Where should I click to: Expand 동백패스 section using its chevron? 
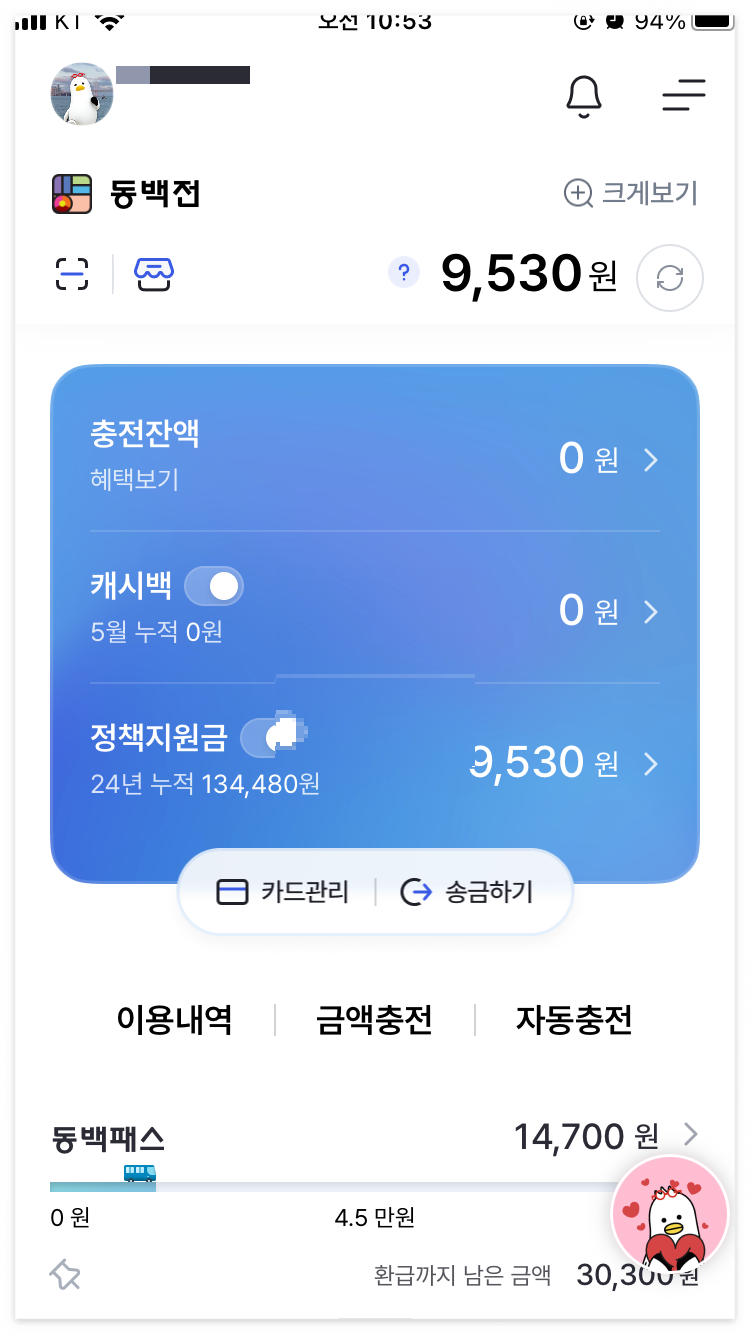pyautogui.click(x=689, y=1134)
